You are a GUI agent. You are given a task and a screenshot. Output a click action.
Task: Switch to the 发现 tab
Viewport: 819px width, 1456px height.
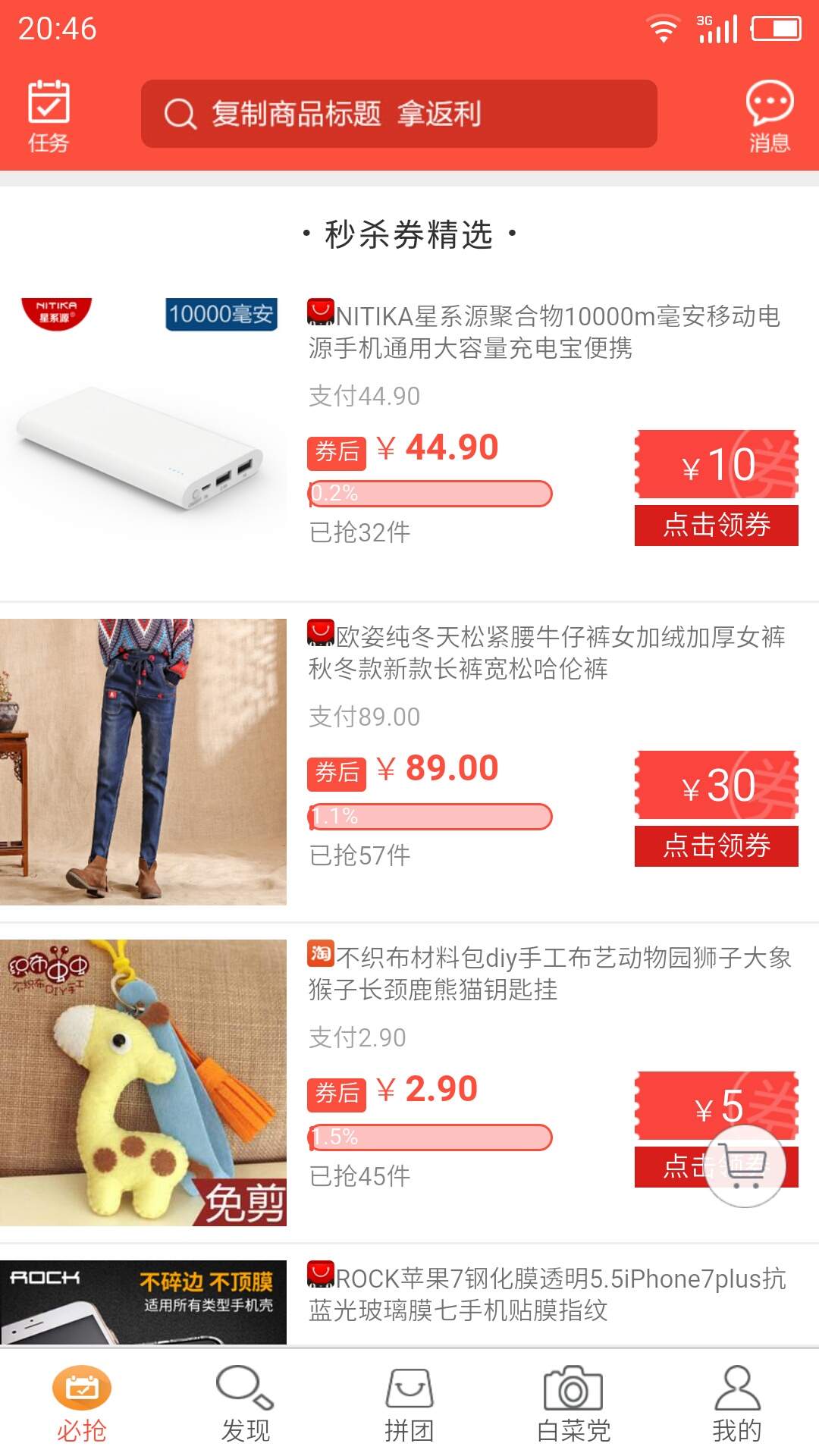pos(246,1403)
